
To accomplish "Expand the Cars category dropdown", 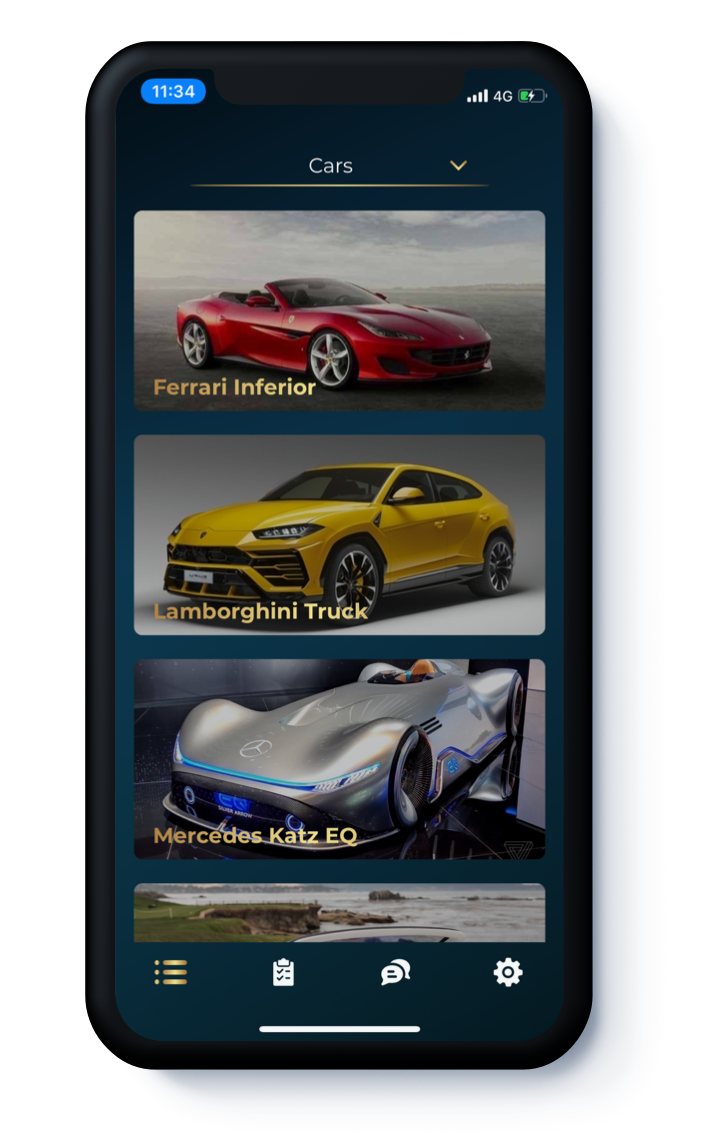I will [458, 166].
